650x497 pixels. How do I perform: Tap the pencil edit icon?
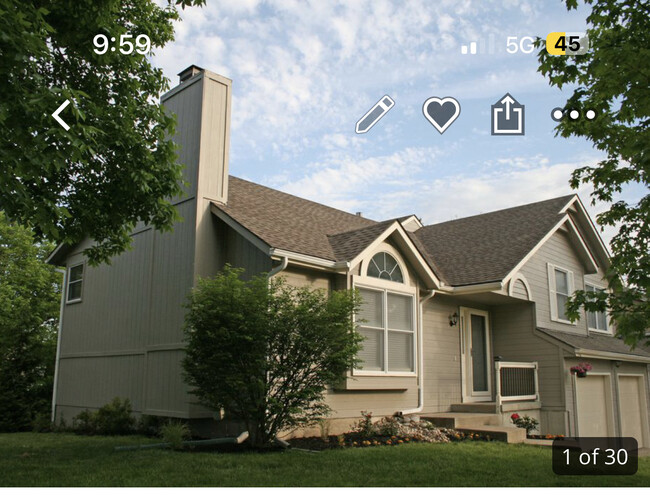pyautogui.click(x=374, y=115)
